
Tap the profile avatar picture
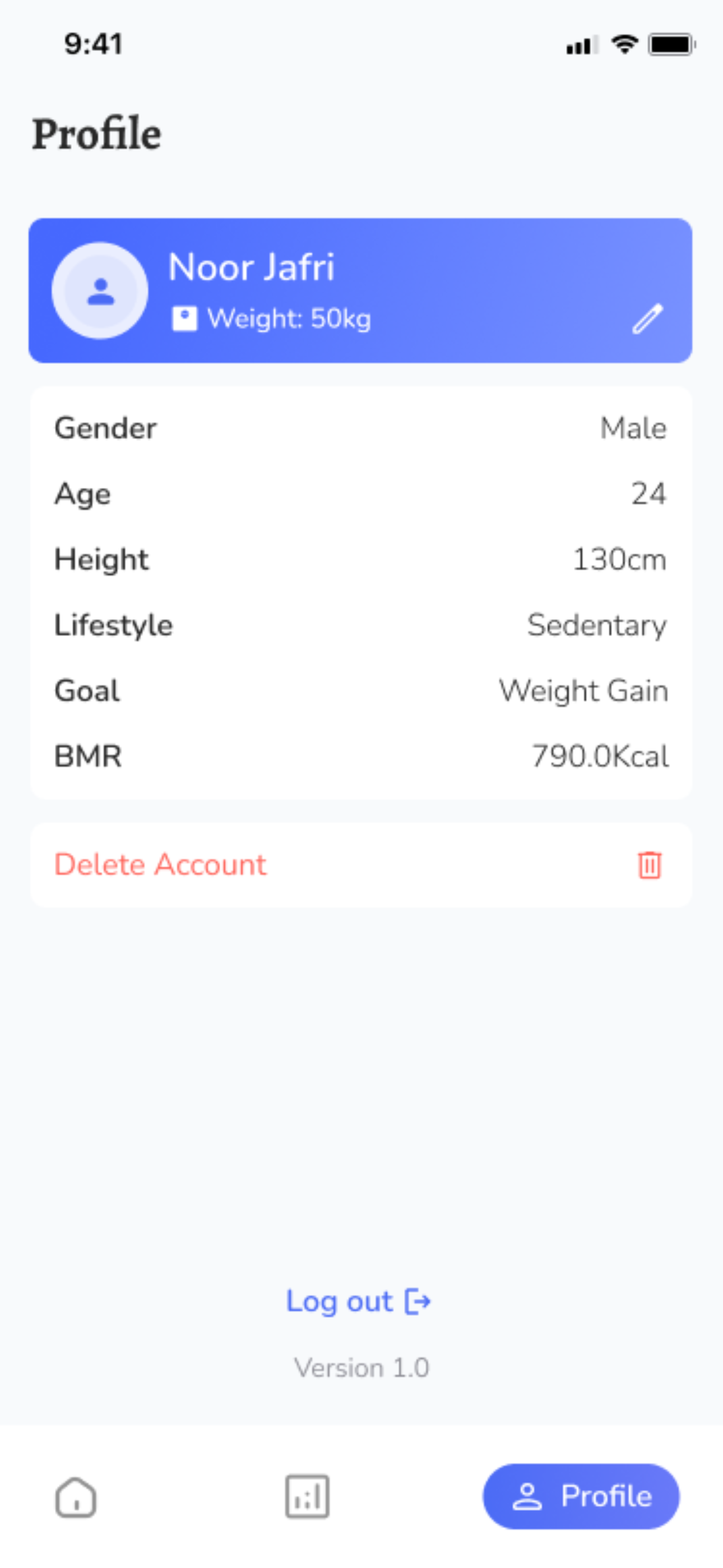[100, 290]
